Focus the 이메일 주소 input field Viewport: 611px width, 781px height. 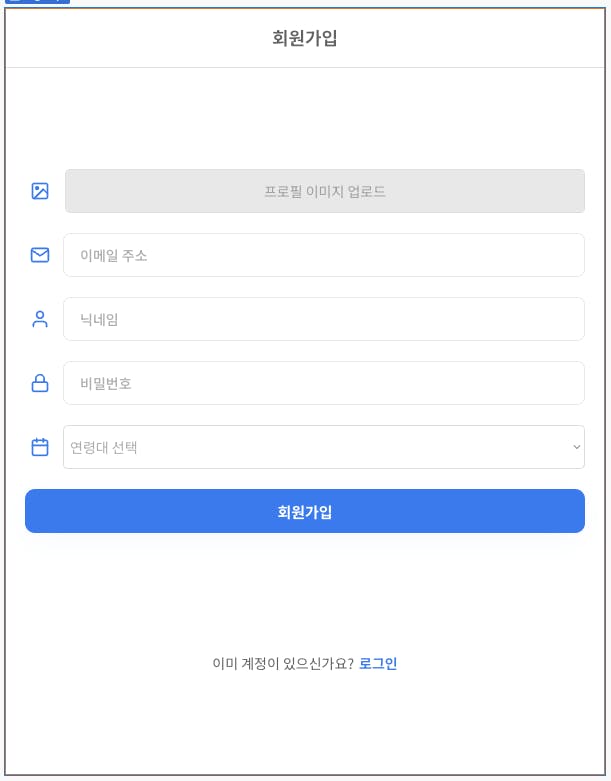[x=323, y=255]
